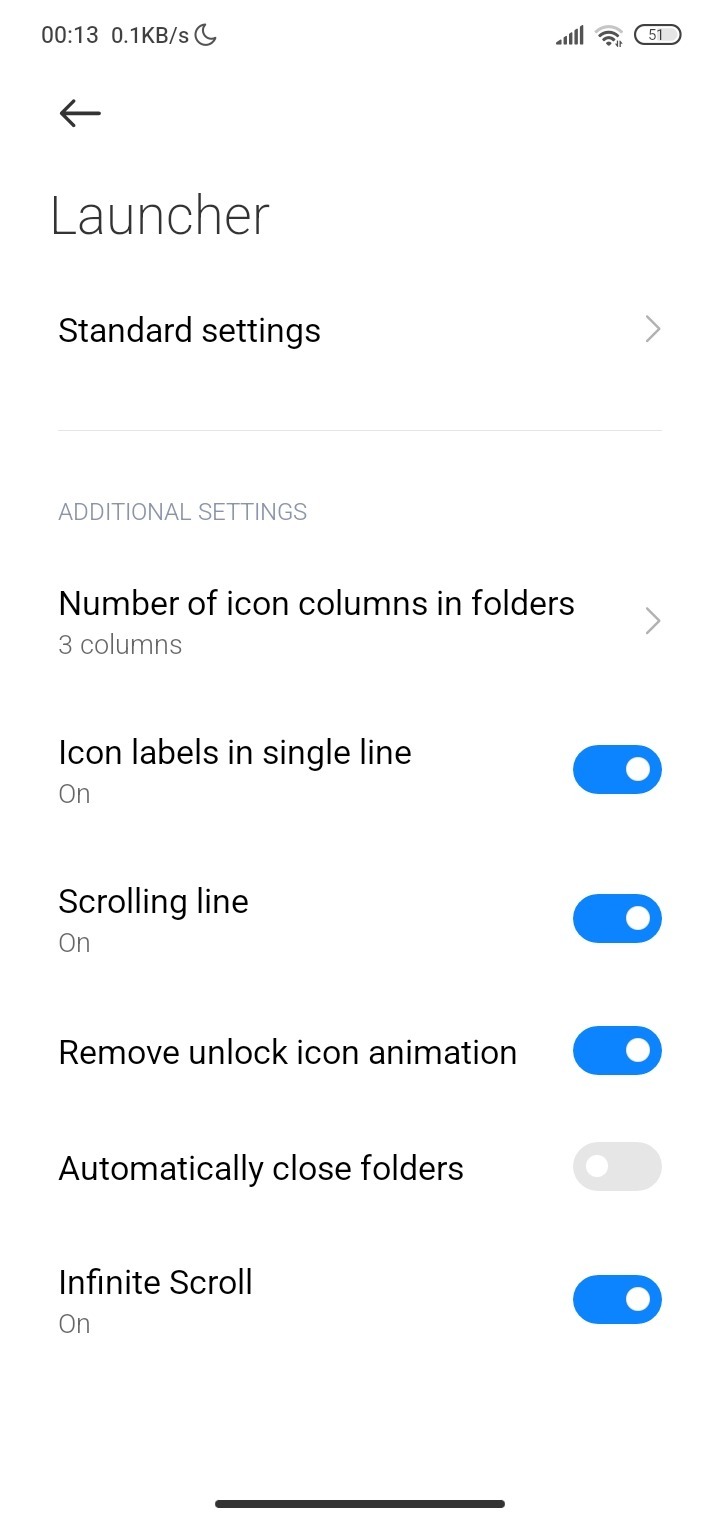720x1520 pixels.
Task: Go back using the arrow icon
Action: click(80, 113)
